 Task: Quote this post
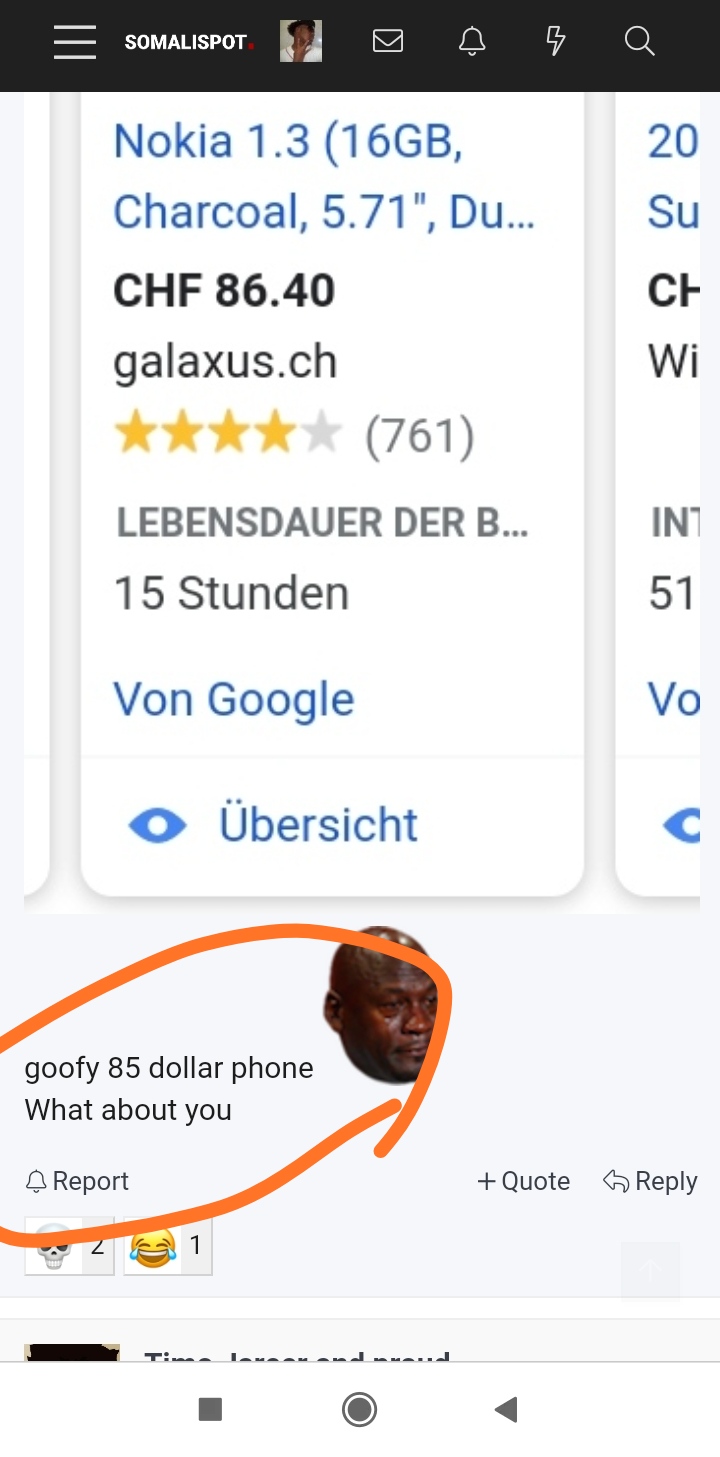coord(524,1181)
